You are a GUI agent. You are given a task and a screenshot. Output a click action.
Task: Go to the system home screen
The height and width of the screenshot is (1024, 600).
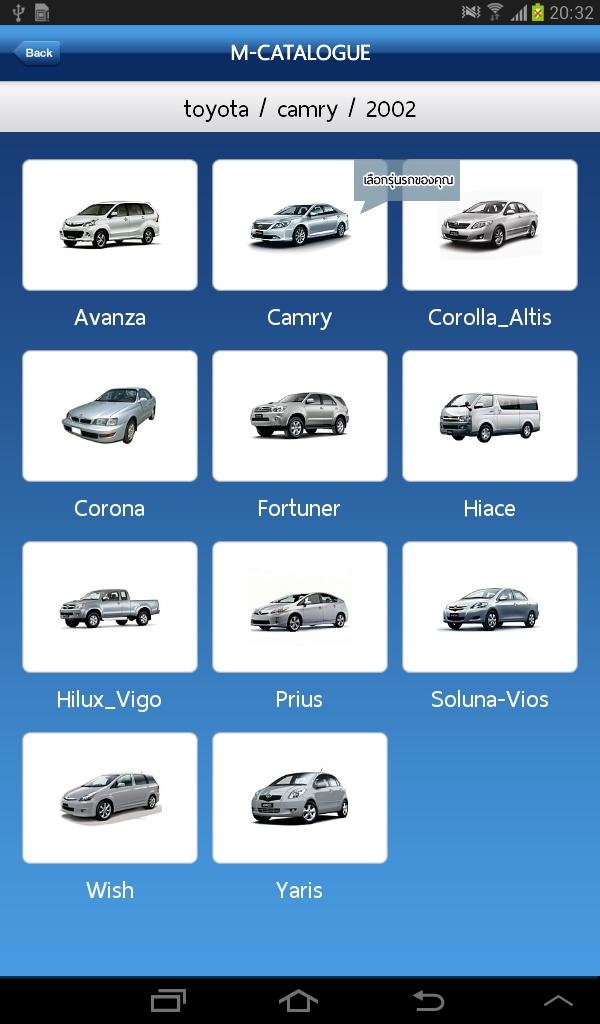(298, 1000)
